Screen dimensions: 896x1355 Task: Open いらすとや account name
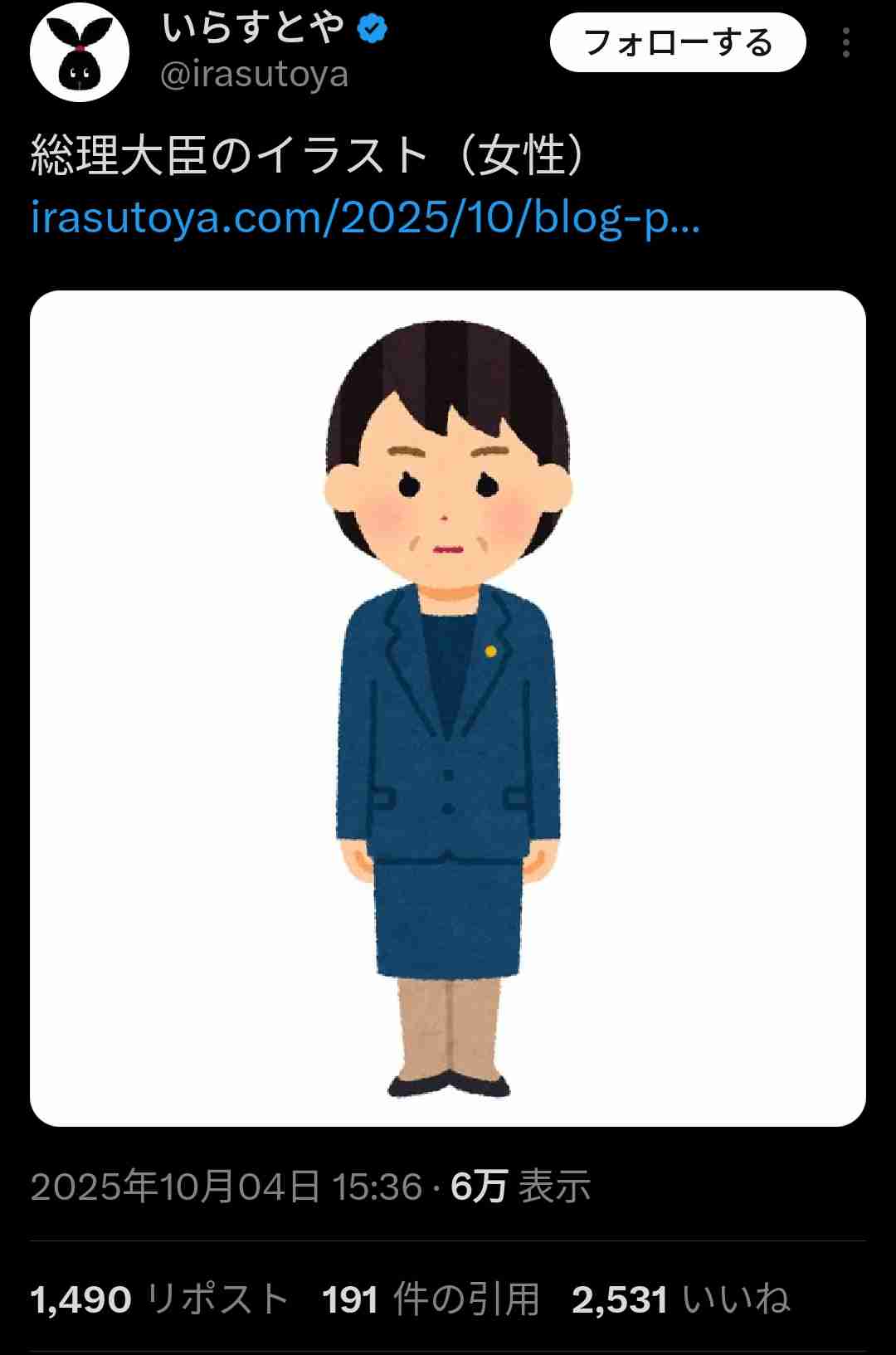(x=253, y=28)
